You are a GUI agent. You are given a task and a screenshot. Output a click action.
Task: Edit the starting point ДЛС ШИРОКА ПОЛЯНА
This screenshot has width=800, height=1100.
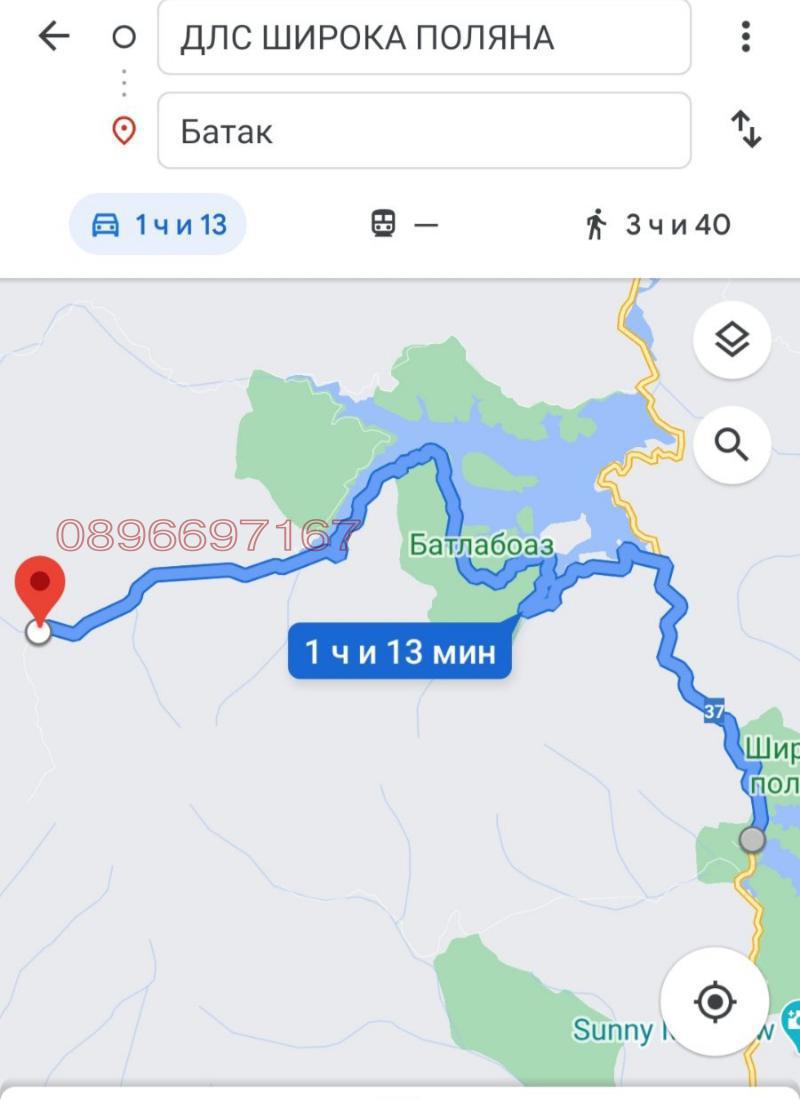pos(424,38)
